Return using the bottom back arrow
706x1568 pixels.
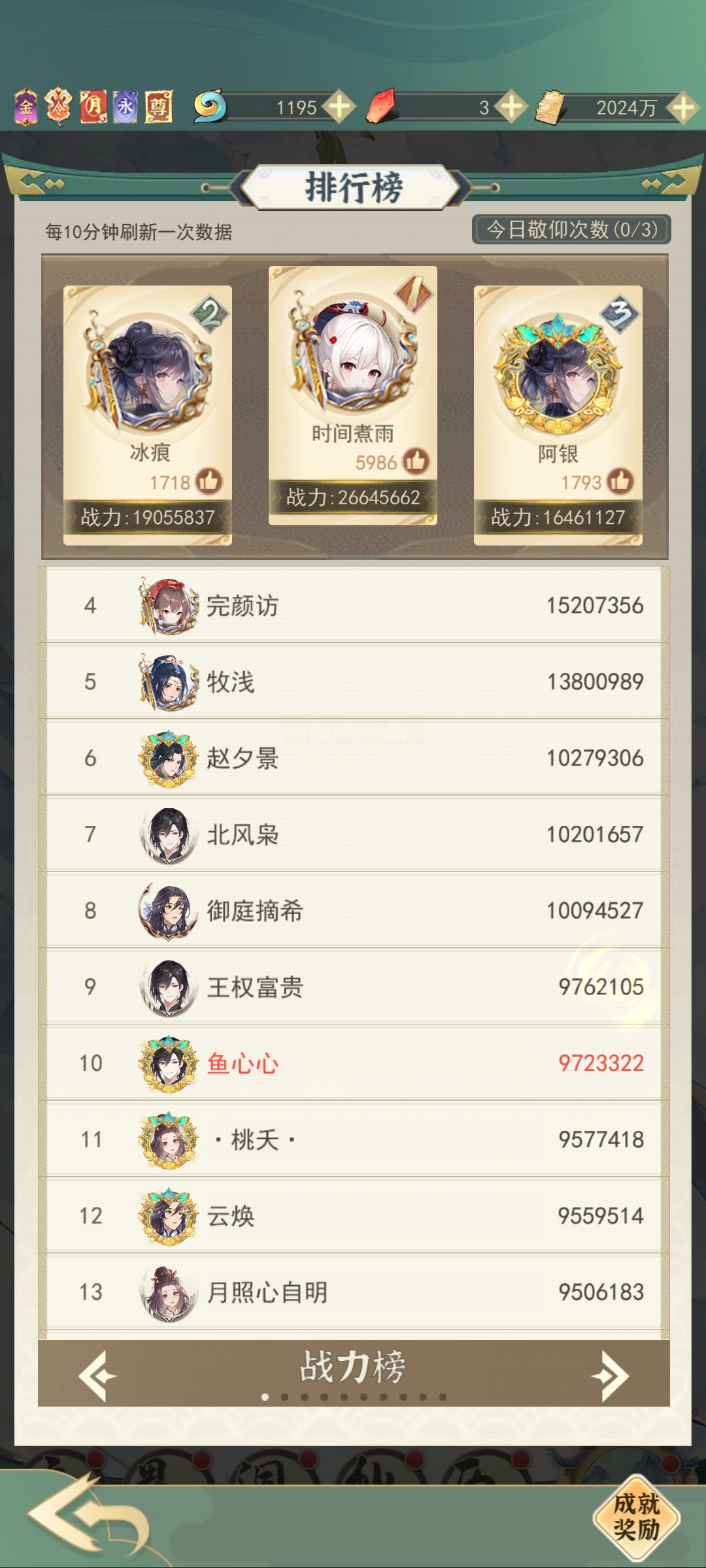click(88, 1516)
